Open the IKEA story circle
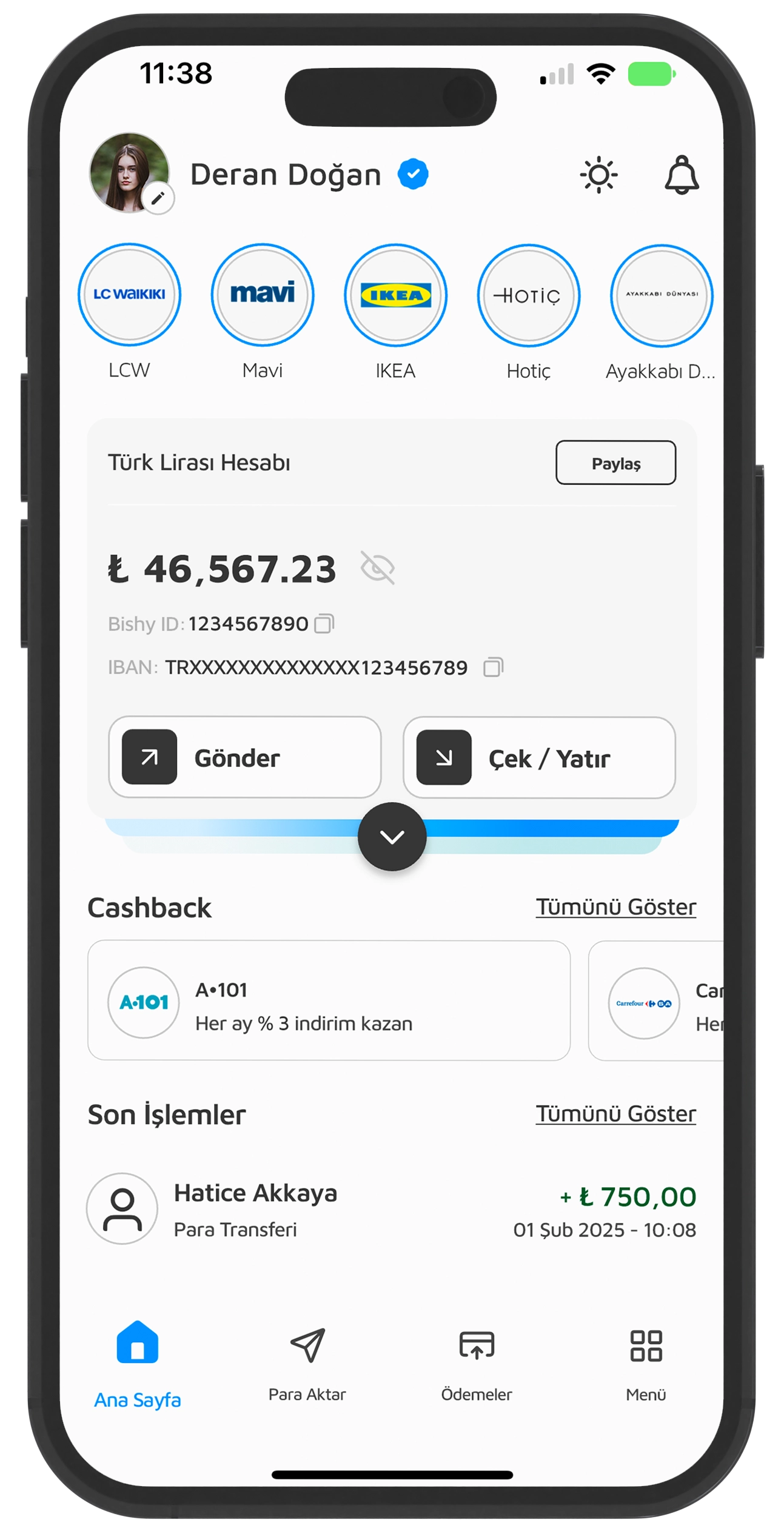Viewport: 784px width, 1531px height. [x=395, y=295]
